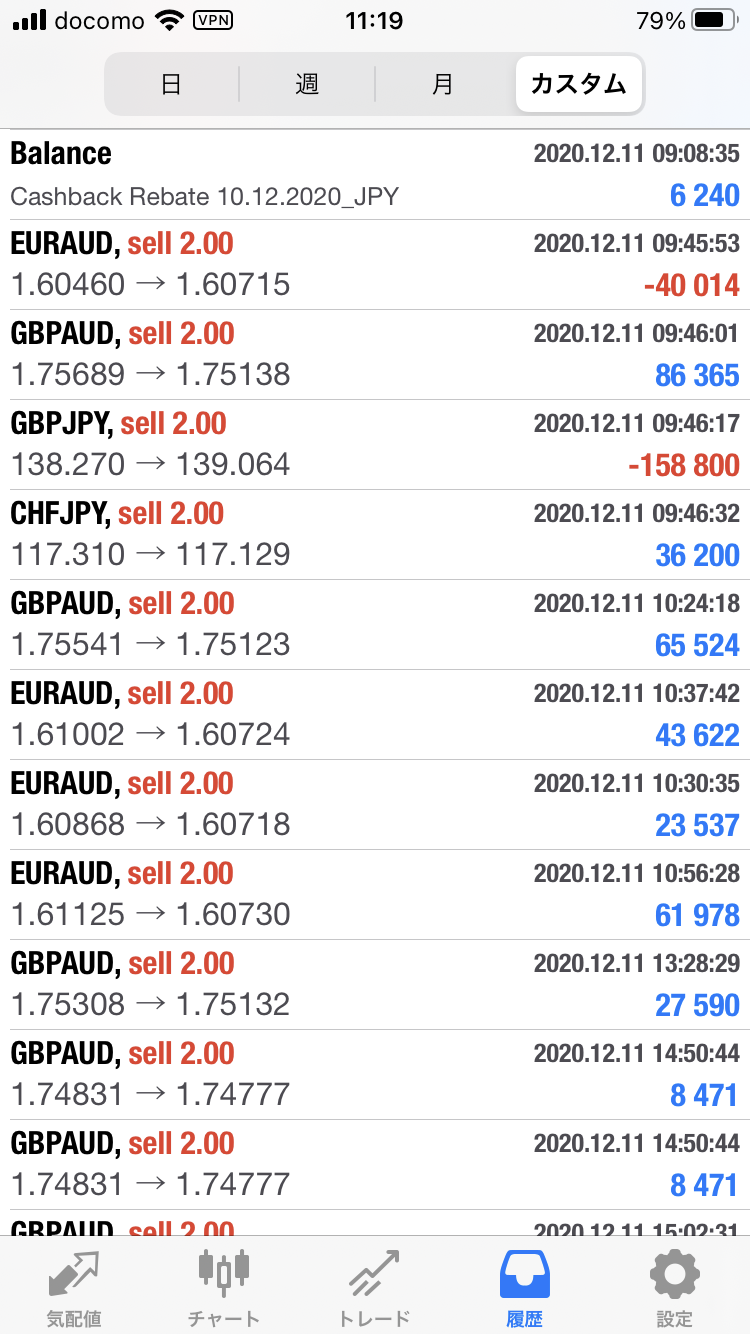750x1334 pixels.
Task: Open the EURAUD trade closed at 10:56:28
Action: 375,895
